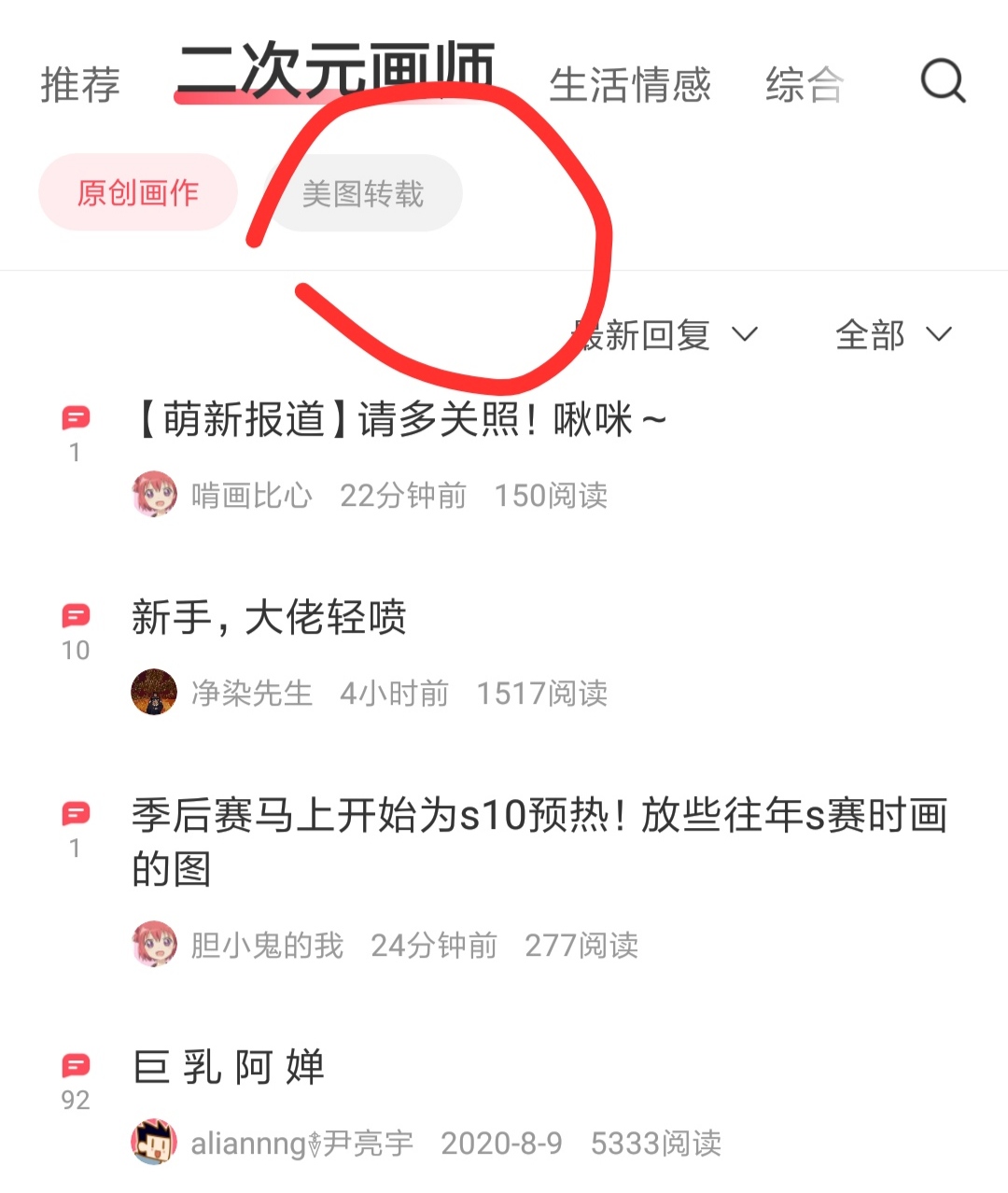Select the 美图转载 chip

tap(363, 194)
